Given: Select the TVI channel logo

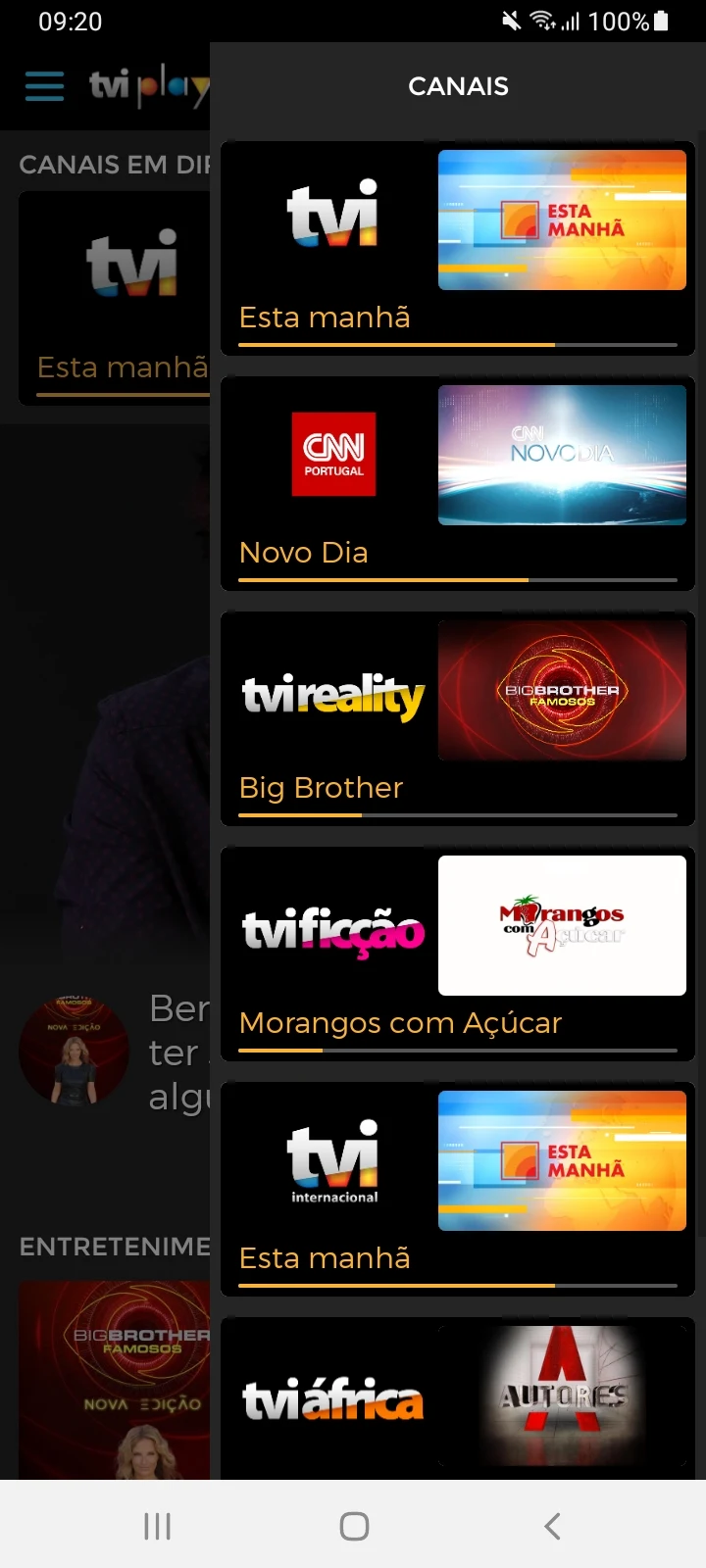Looking at the screenshot, I should 332,220.
